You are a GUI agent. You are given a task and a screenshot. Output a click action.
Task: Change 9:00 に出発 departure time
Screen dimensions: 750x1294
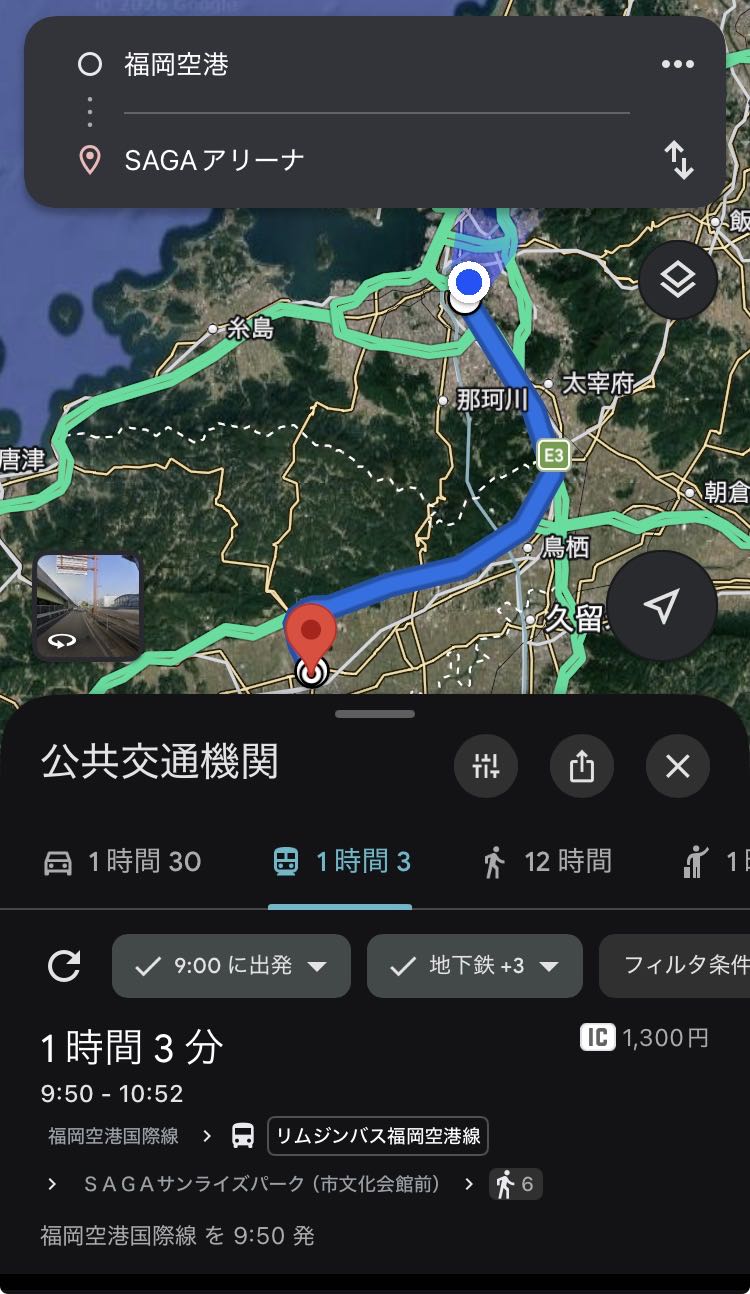point(231,966)
